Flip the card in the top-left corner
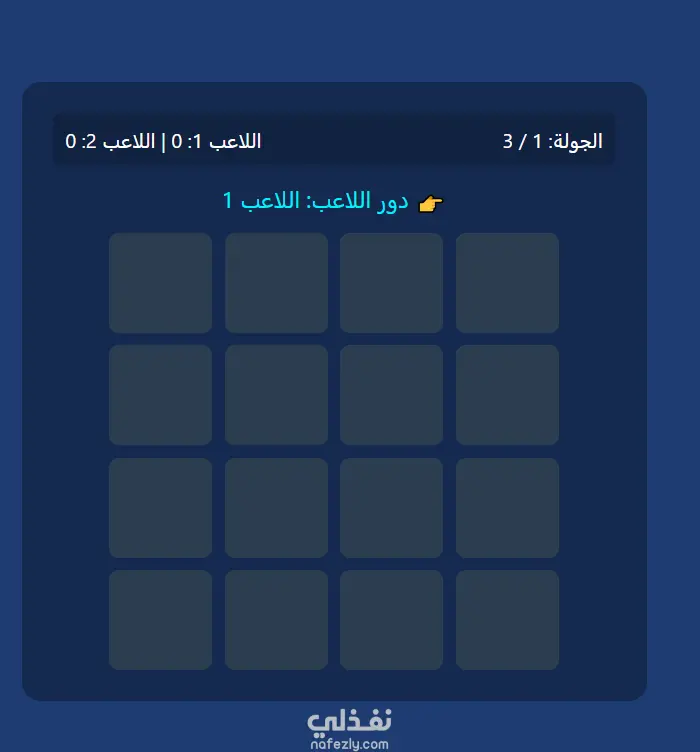The height and width of the screenshot is (752, 700). pos(160,283)
